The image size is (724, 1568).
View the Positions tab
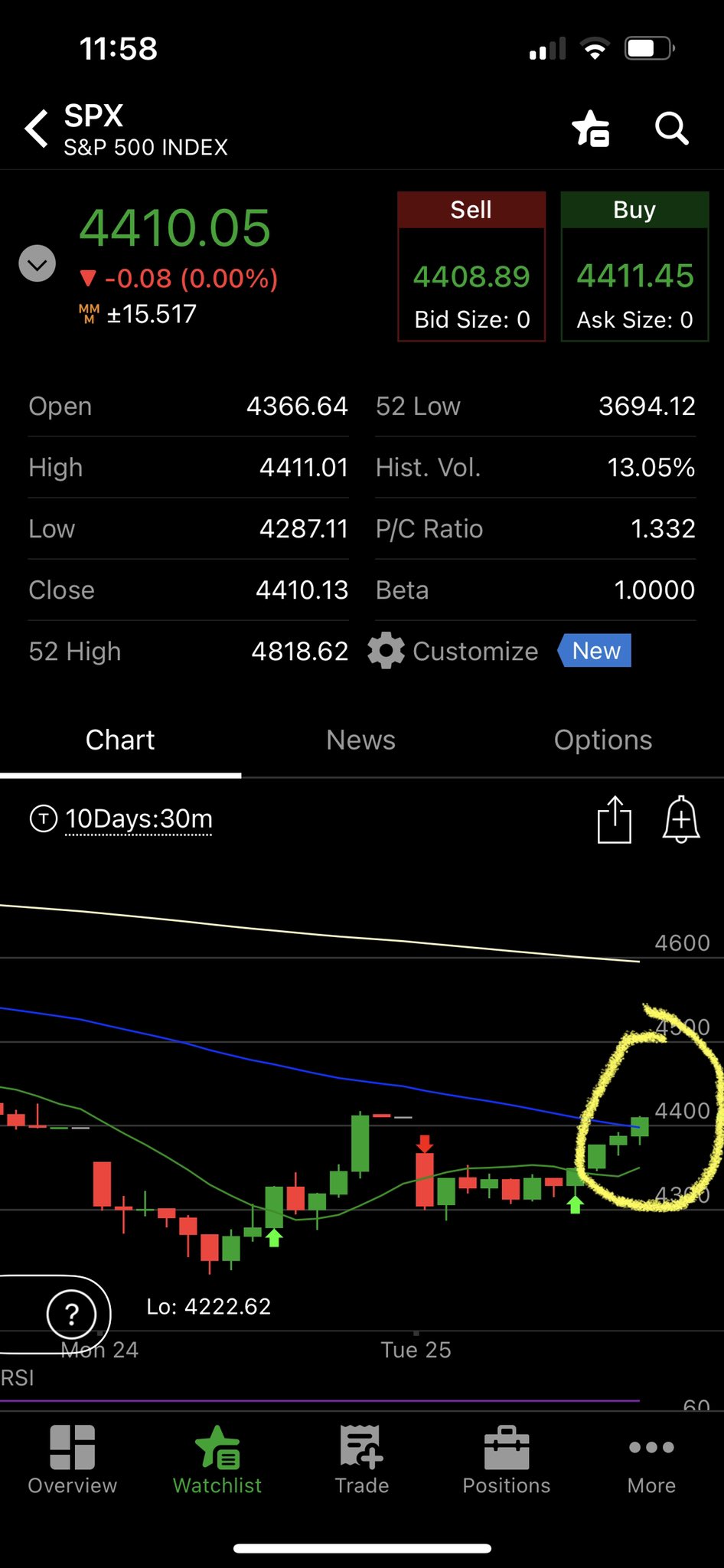(x=507, y=1461)
